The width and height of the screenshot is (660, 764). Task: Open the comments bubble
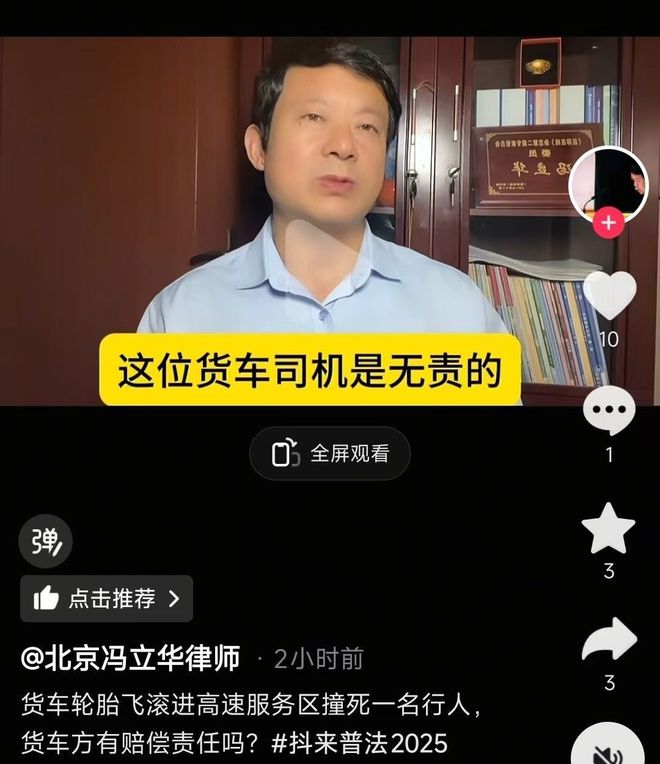pyautogui.click(x=609, y=410)
